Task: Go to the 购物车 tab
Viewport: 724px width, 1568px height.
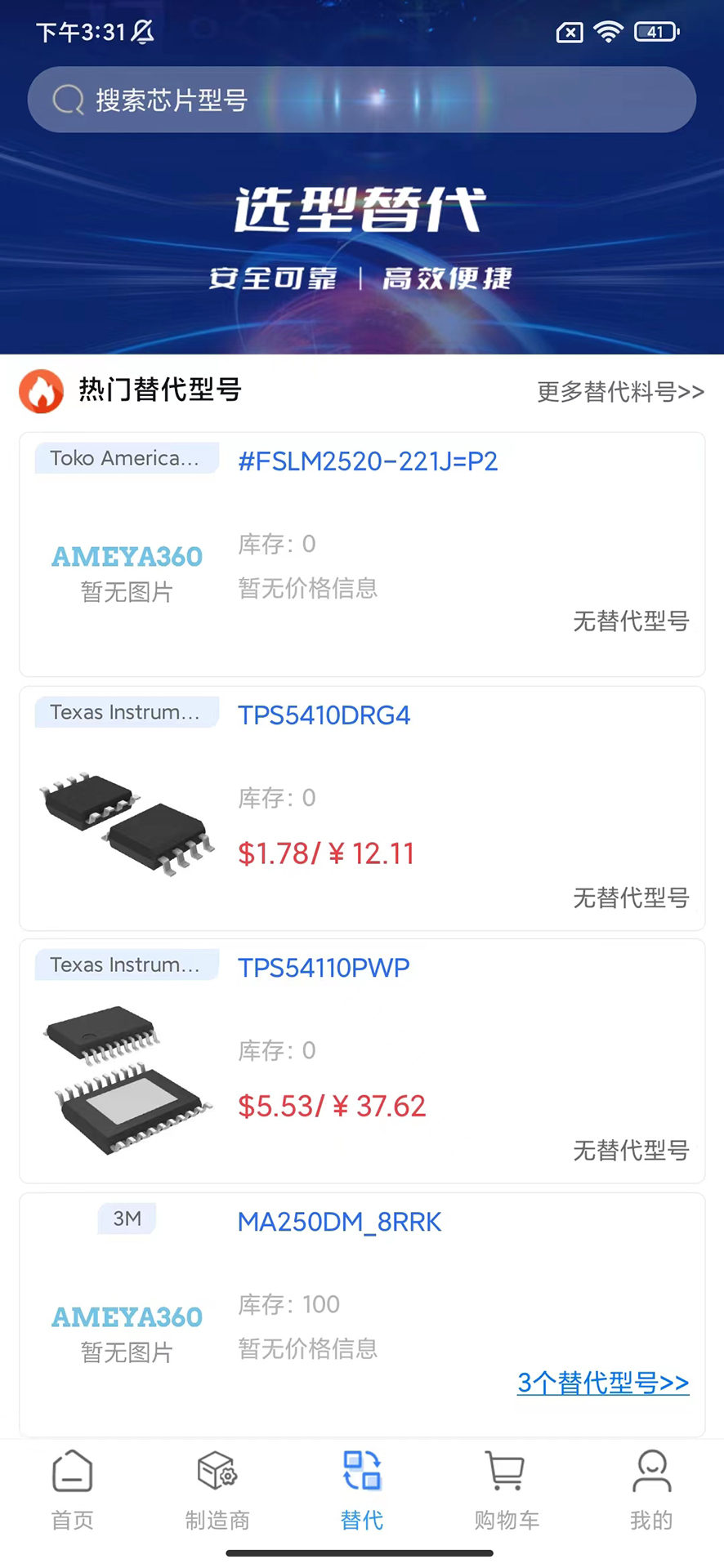Action: tap(506, 1490)
